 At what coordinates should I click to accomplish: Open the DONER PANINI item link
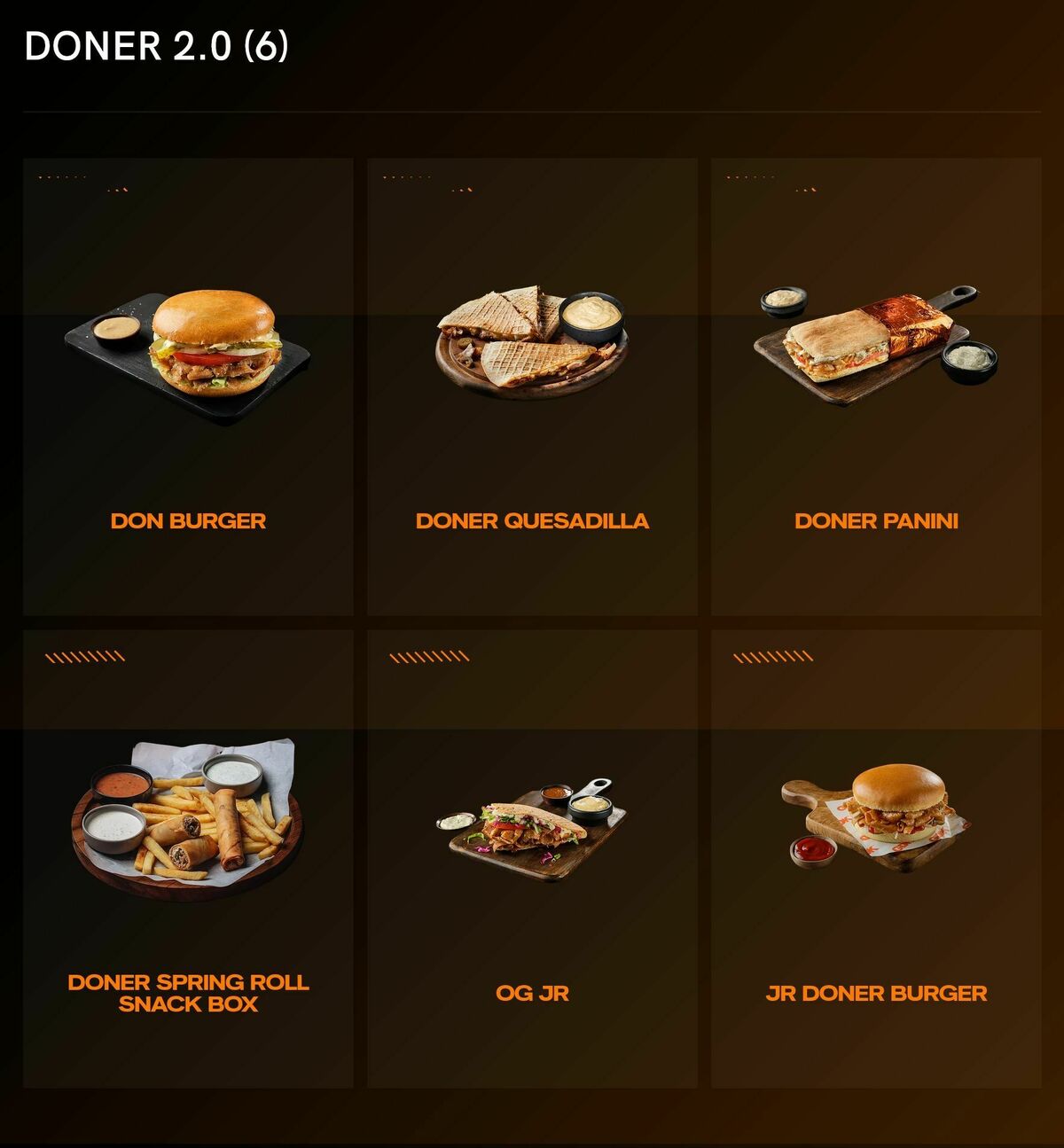click(x=878, y=521)
